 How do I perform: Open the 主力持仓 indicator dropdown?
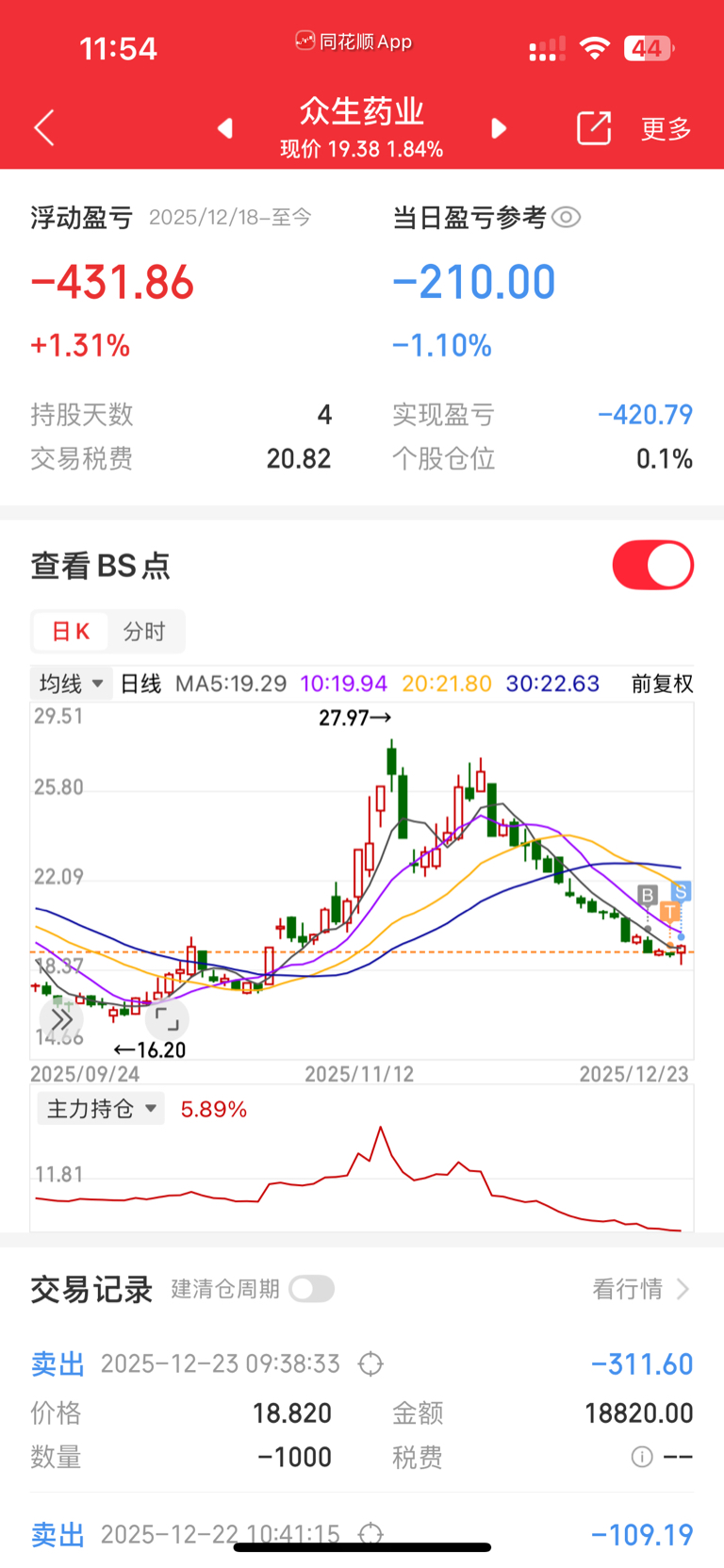point(101,1109)
